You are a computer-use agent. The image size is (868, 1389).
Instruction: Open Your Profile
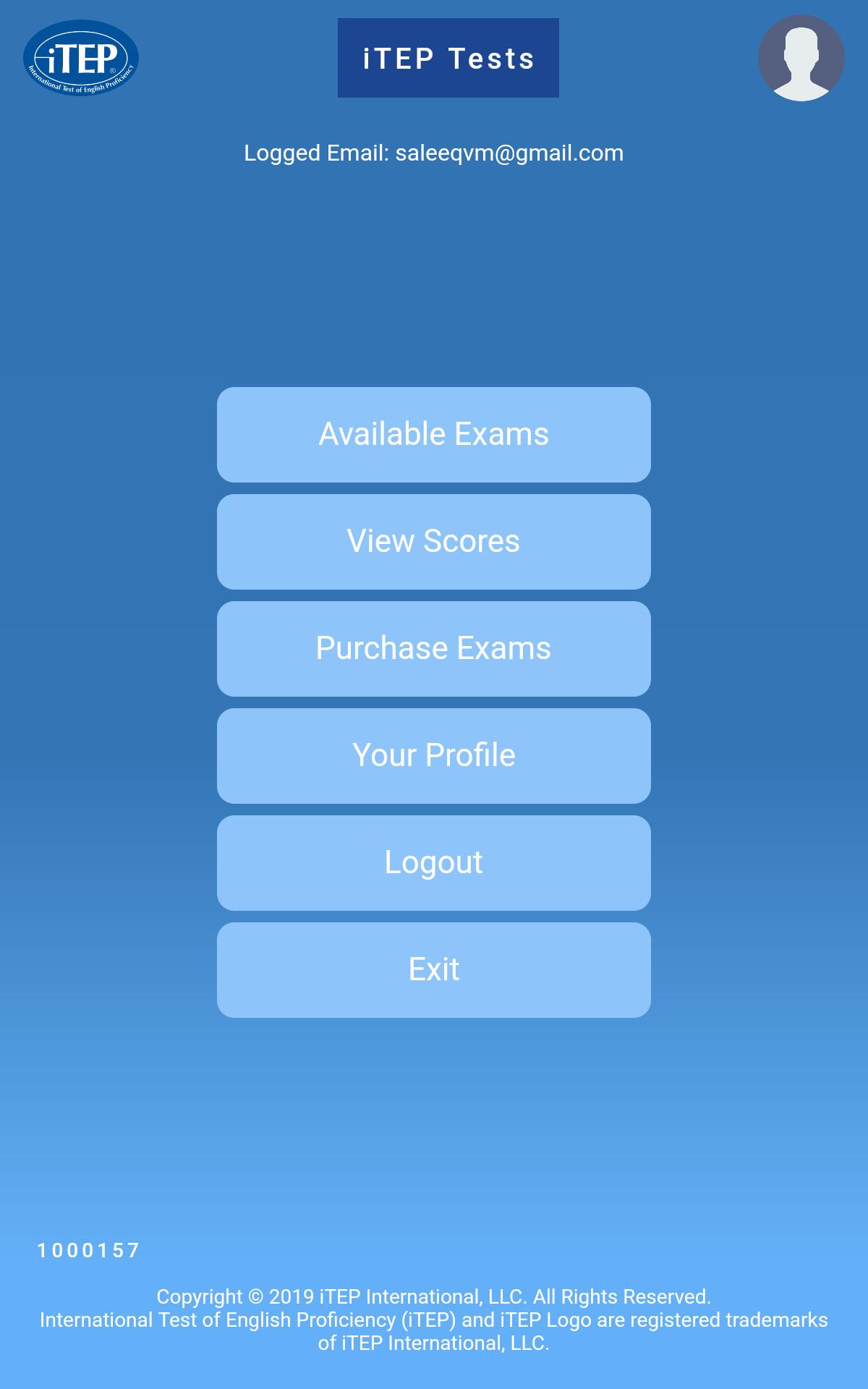434,756
